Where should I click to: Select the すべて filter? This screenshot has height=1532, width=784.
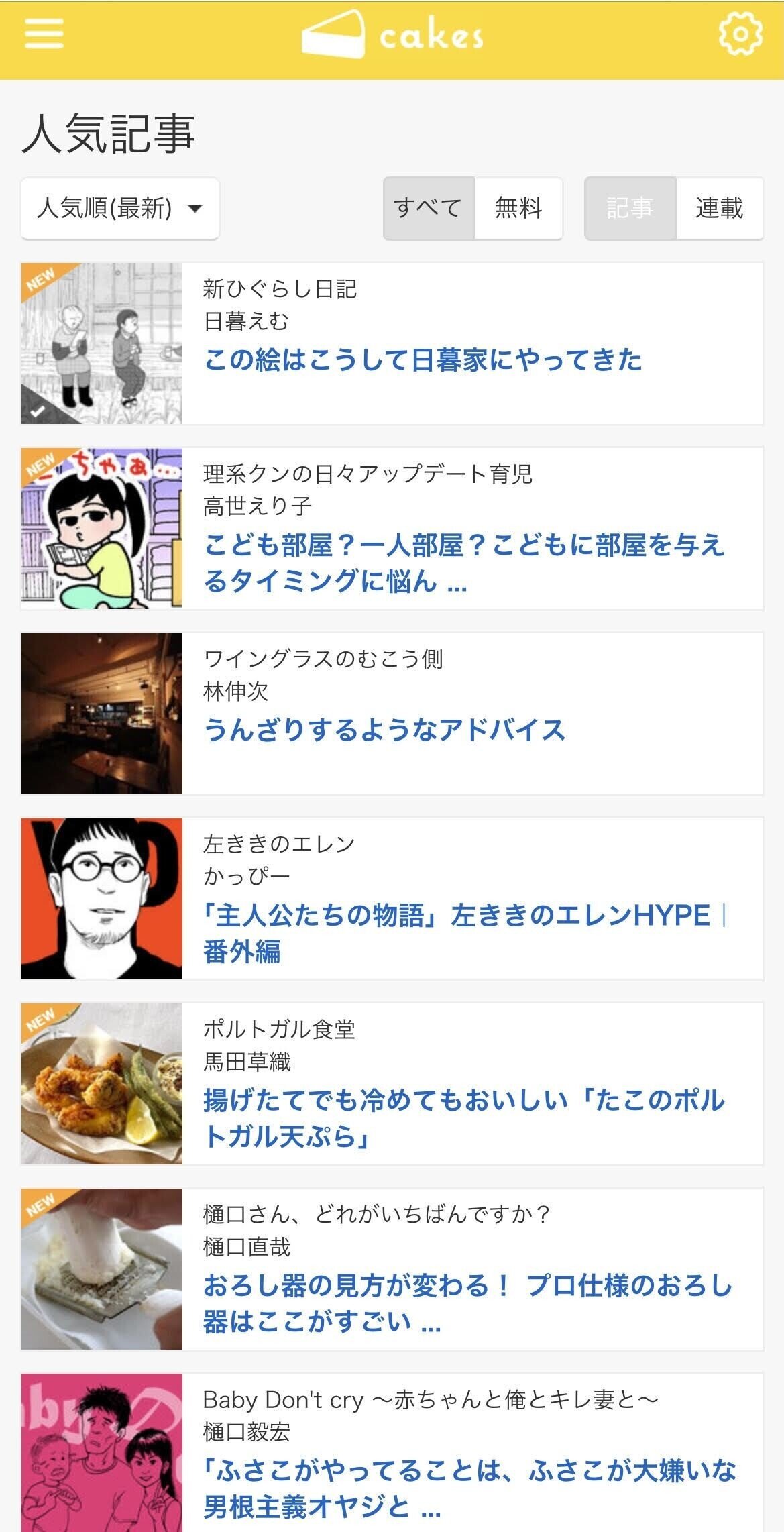pyautogui.click(x=429, y=208)
